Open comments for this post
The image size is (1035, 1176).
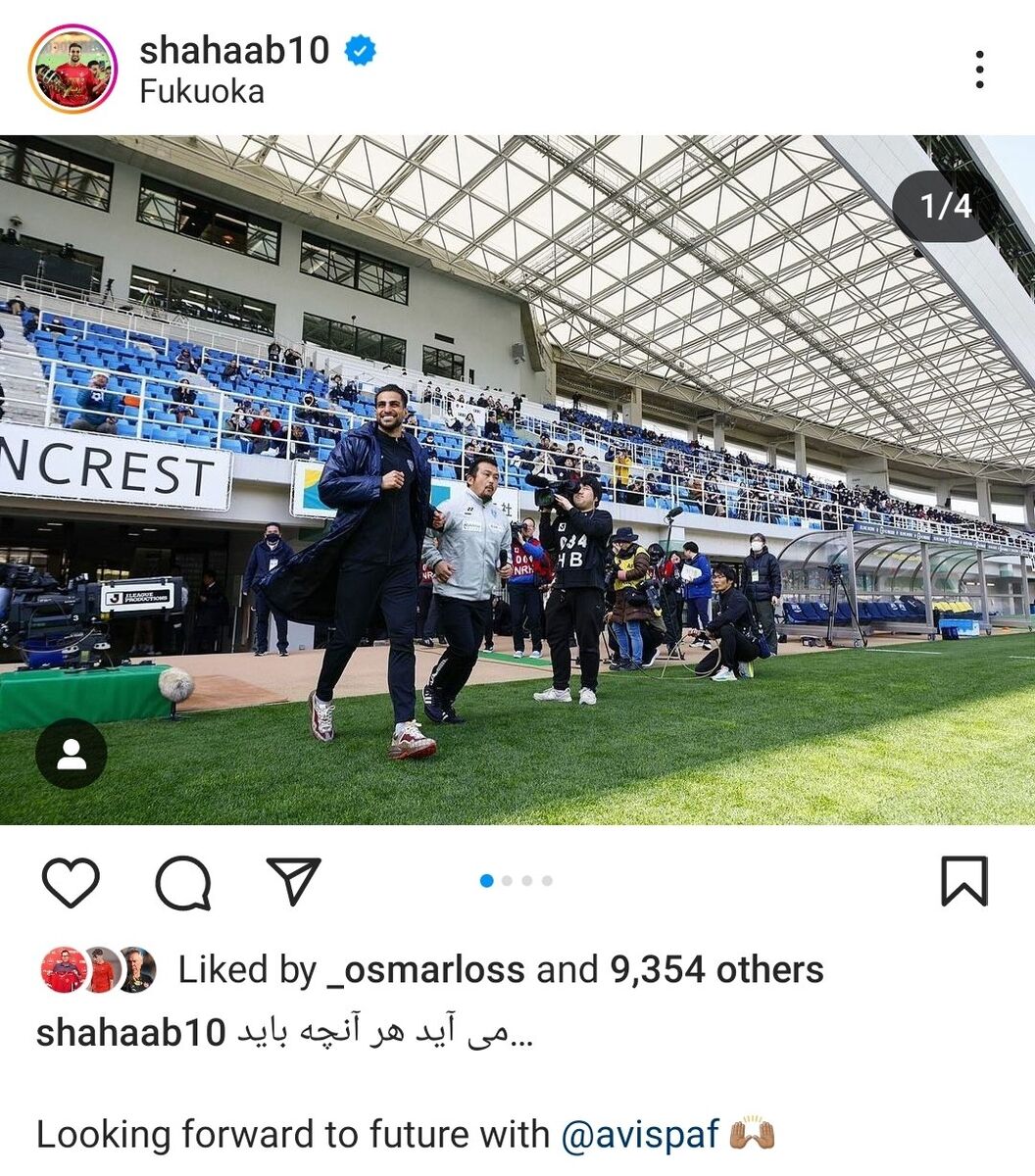click(183, 882)
